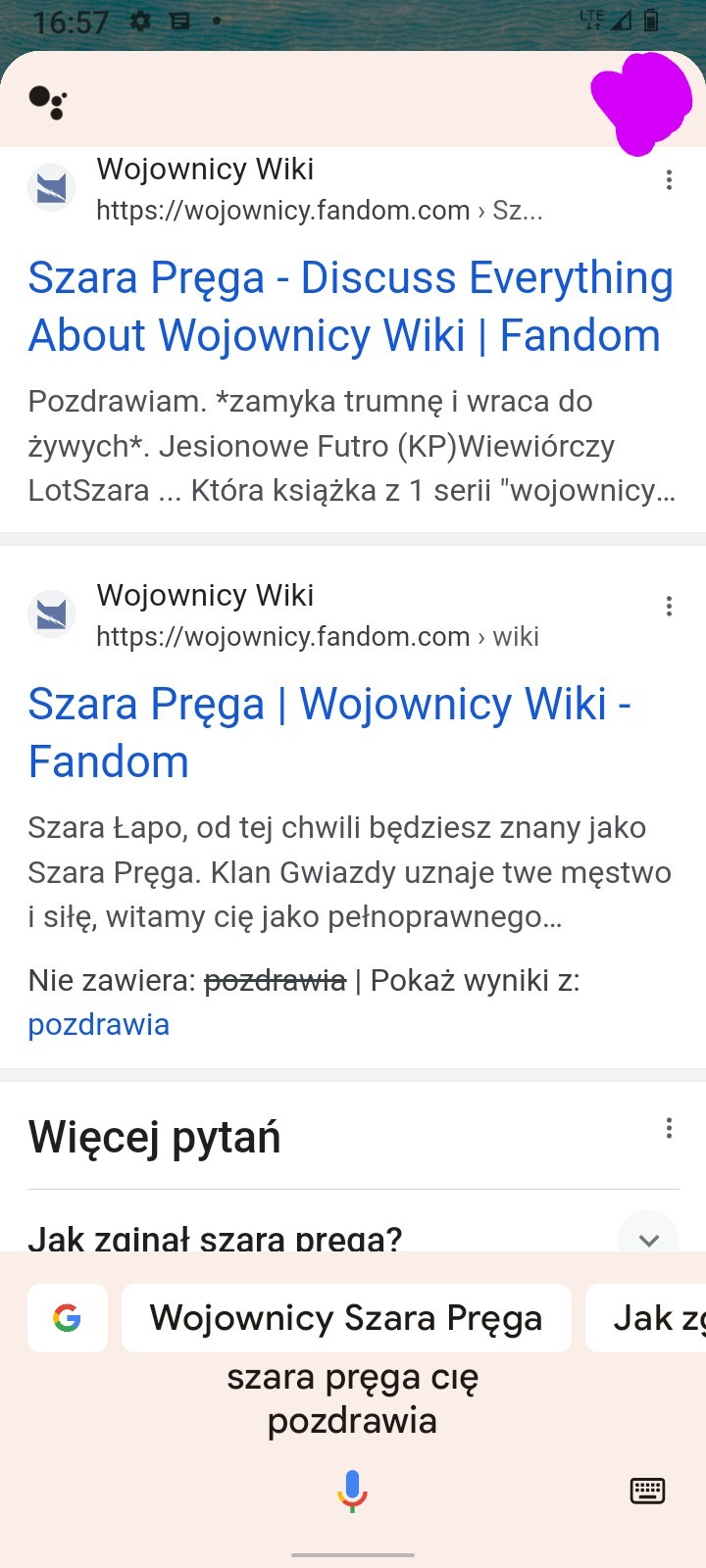The height and width of the screenshot is (1568, 706).
Task: Tap the Google logo chip
Action: [x=68, y=1318]
